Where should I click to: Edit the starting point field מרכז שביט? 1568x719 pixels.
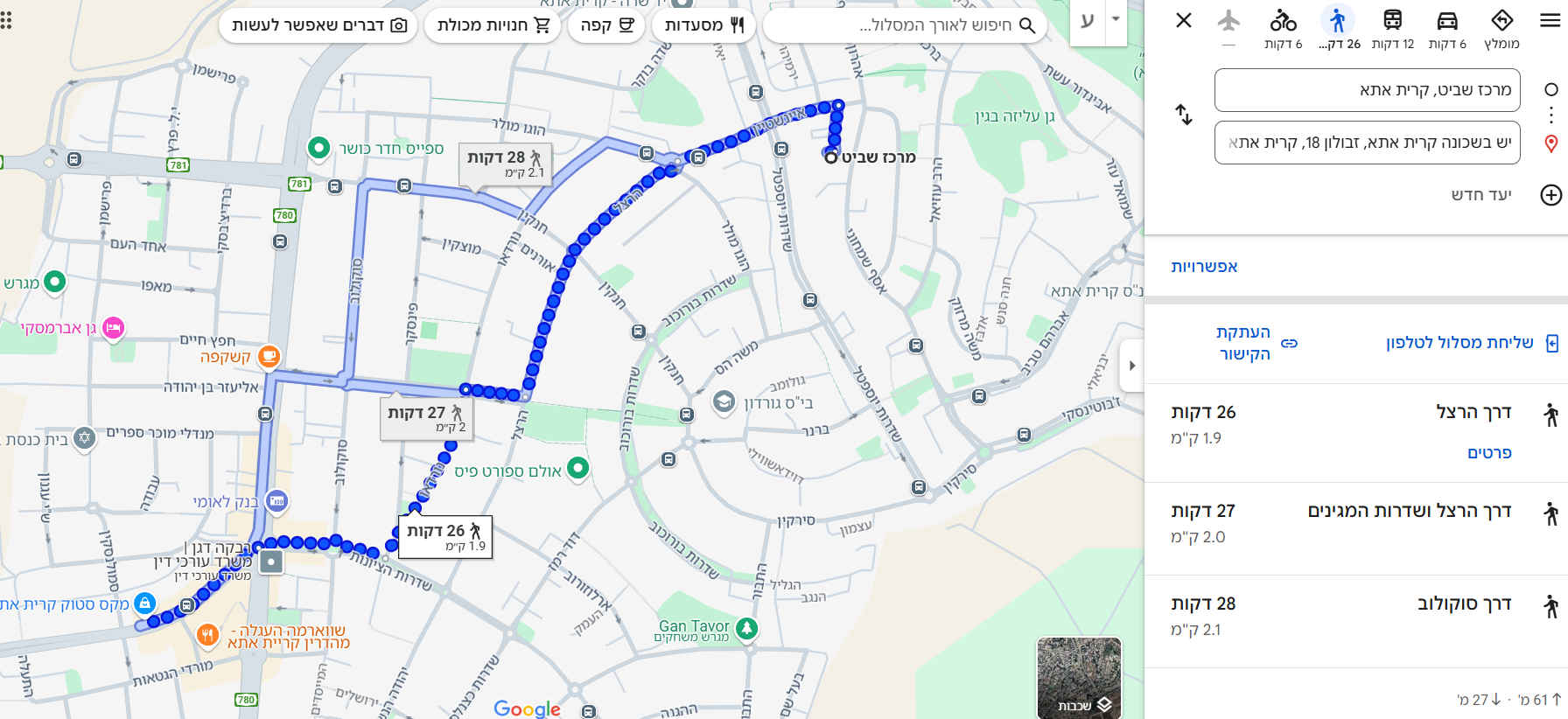[1367, 90]
